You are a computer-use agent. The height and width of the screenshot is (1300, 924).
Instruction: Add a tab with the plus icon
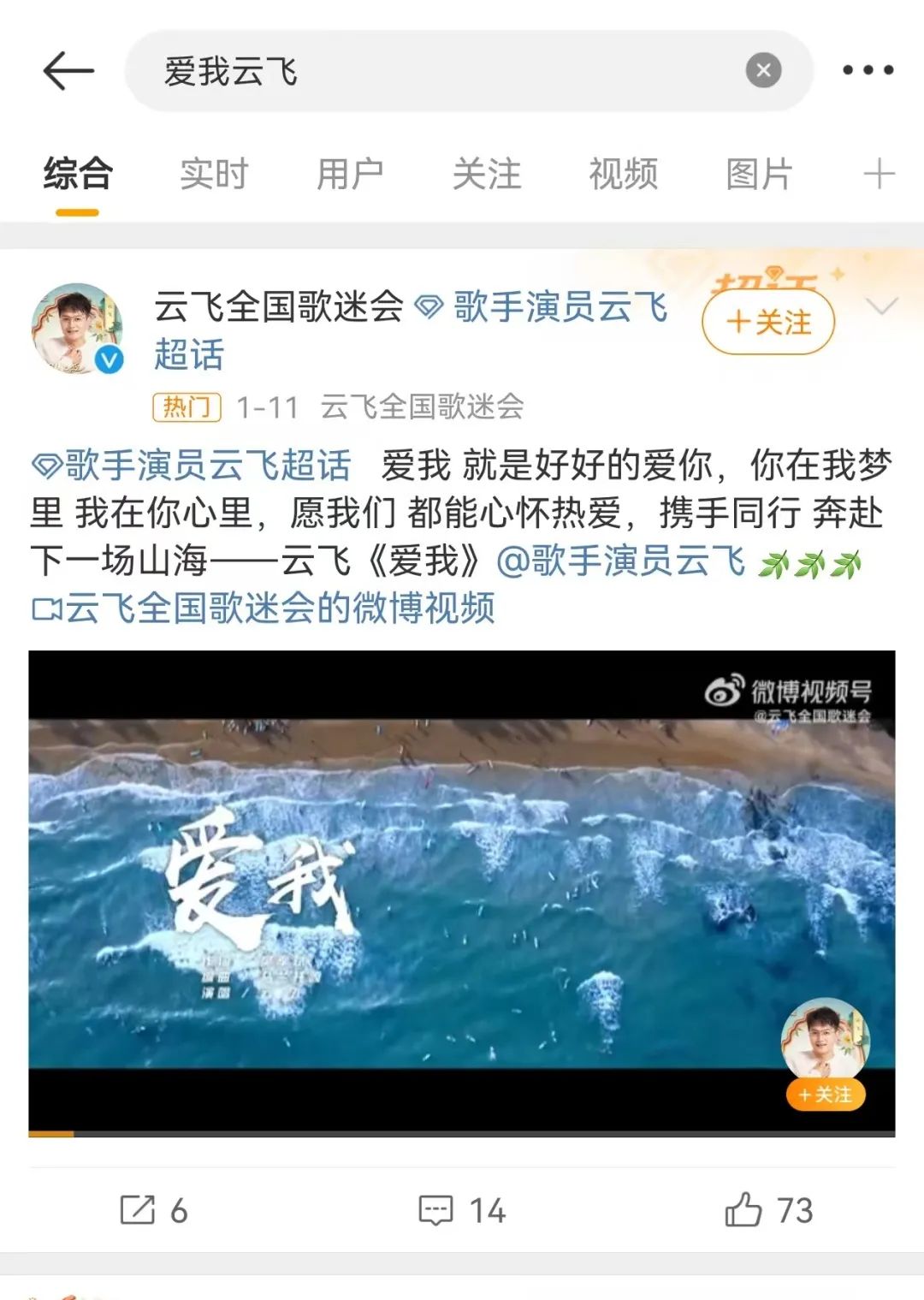click(x=879, y=175)
